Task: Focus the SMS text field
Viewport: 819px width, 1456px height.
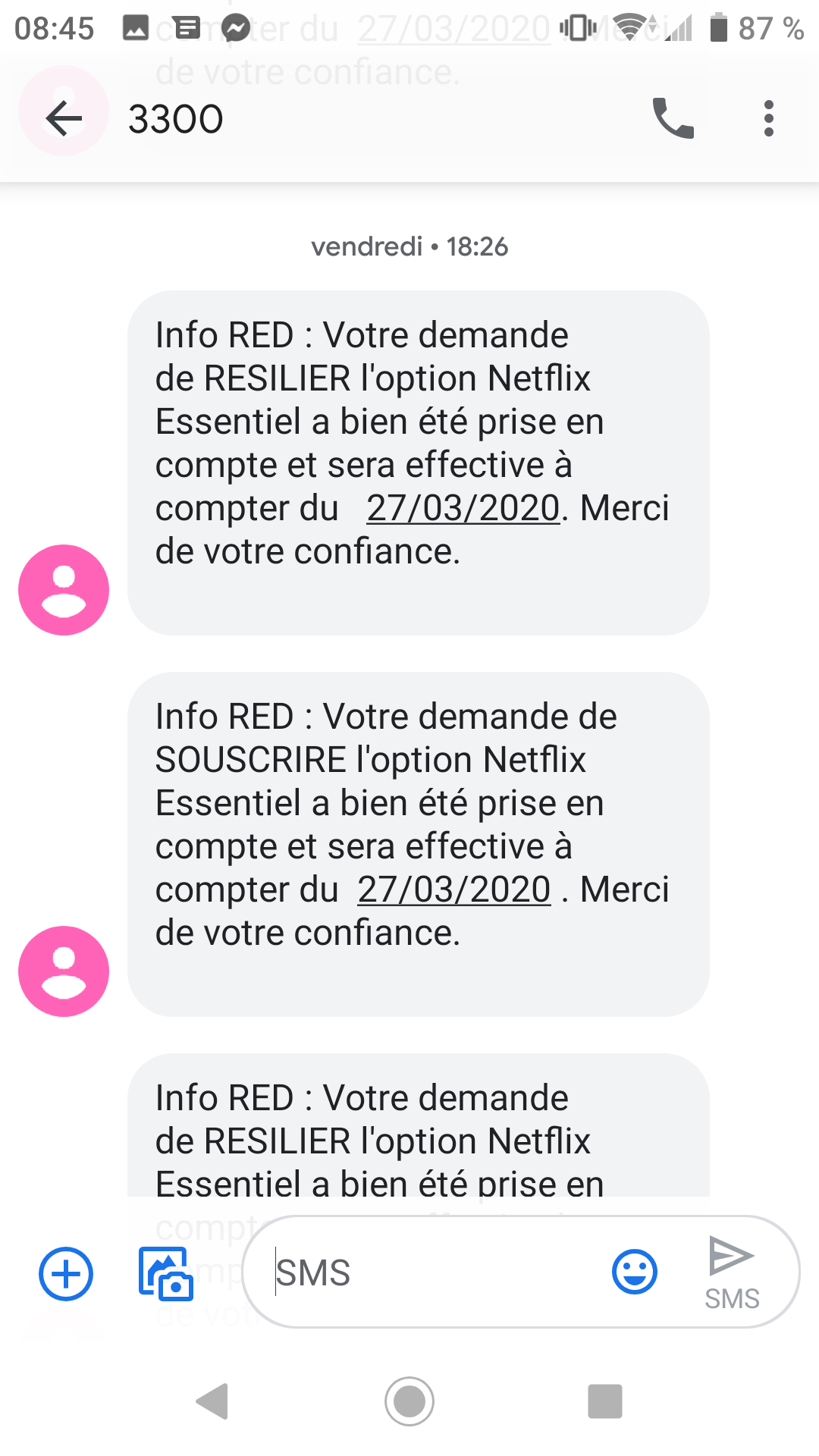Action: [x=432, y=1272]
